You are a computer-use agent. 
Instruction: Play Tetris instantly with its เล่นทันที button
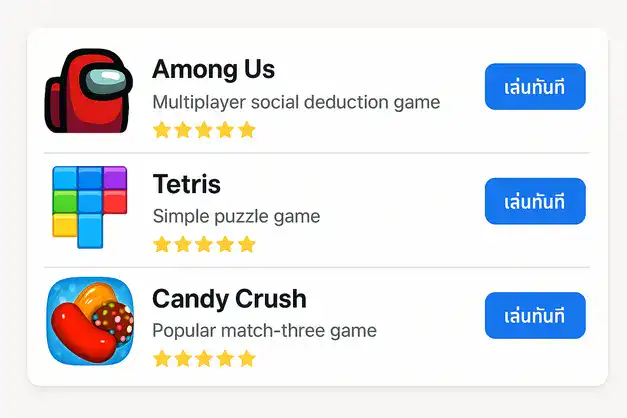point(535,201)
